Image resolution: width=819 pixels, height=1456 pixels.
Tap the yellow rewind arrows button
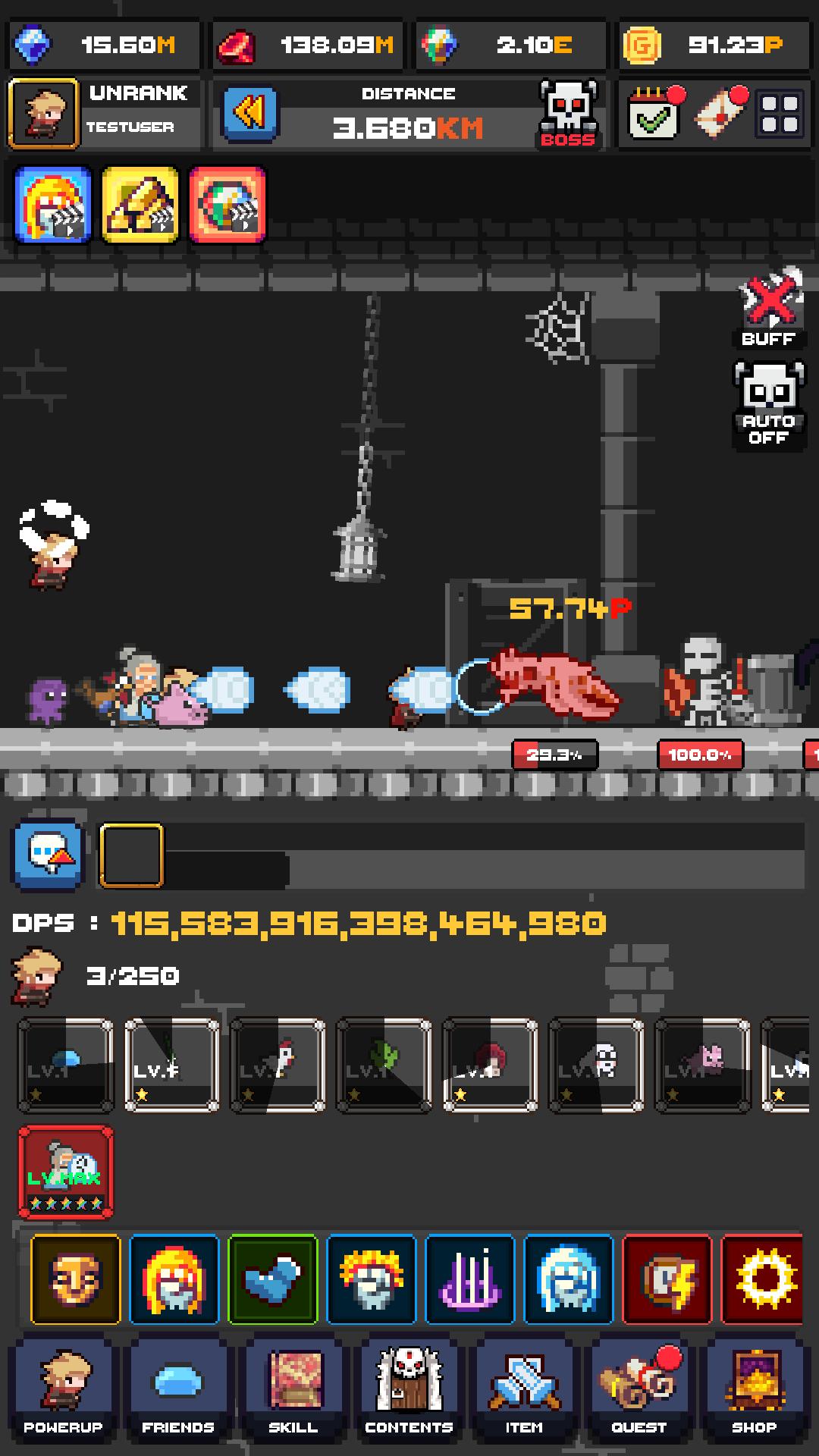coord(250,115)
